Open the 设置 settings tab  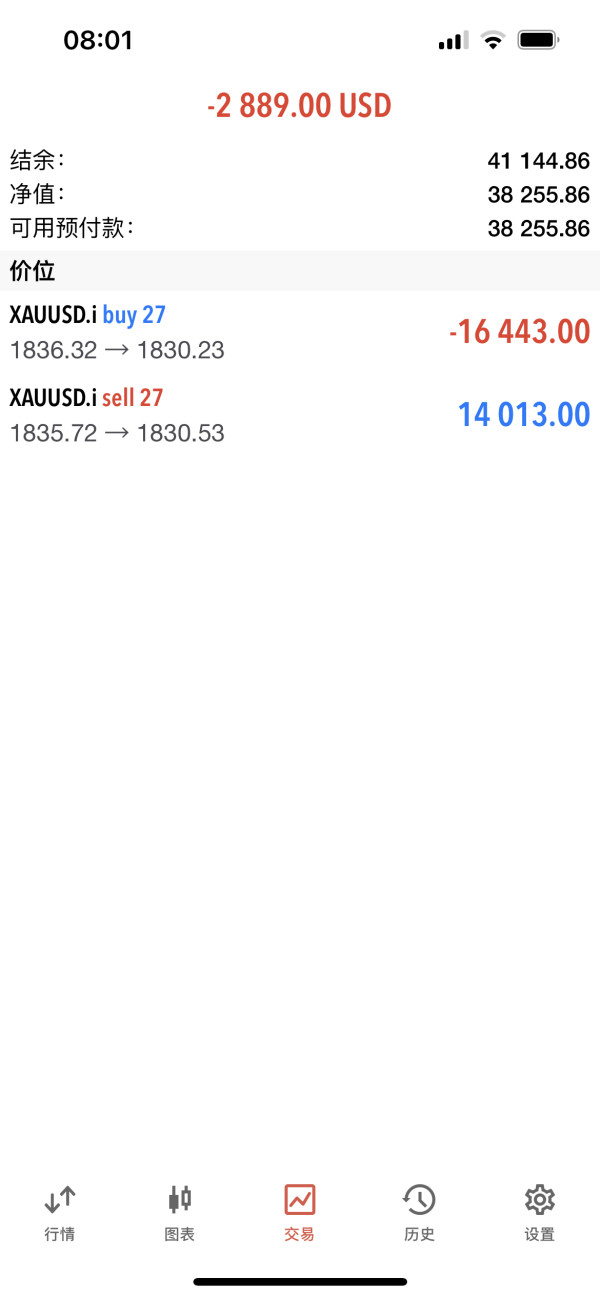coord(539,1212)
